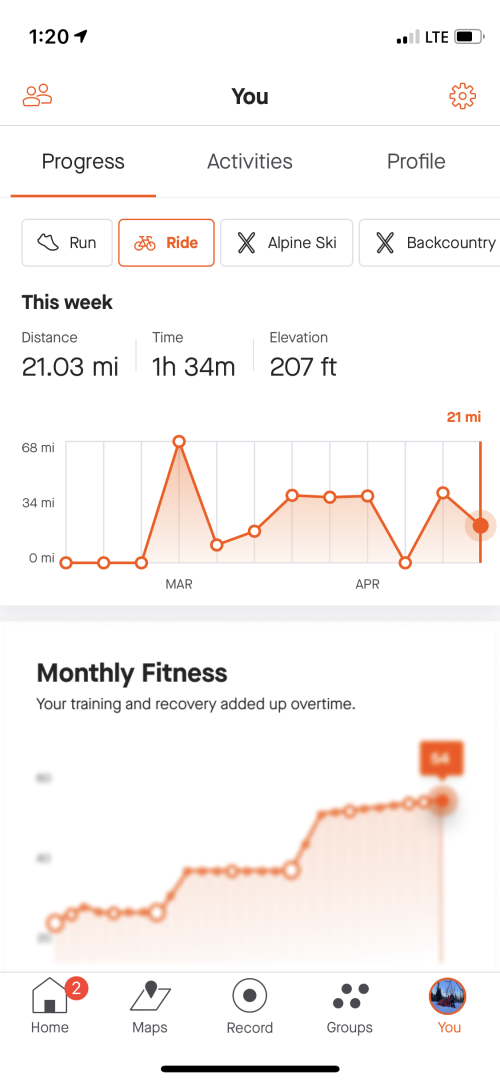Choose the Alpine Ski chip
The height and width of the screenshot is (1083, 500).
tap(287, 243)
